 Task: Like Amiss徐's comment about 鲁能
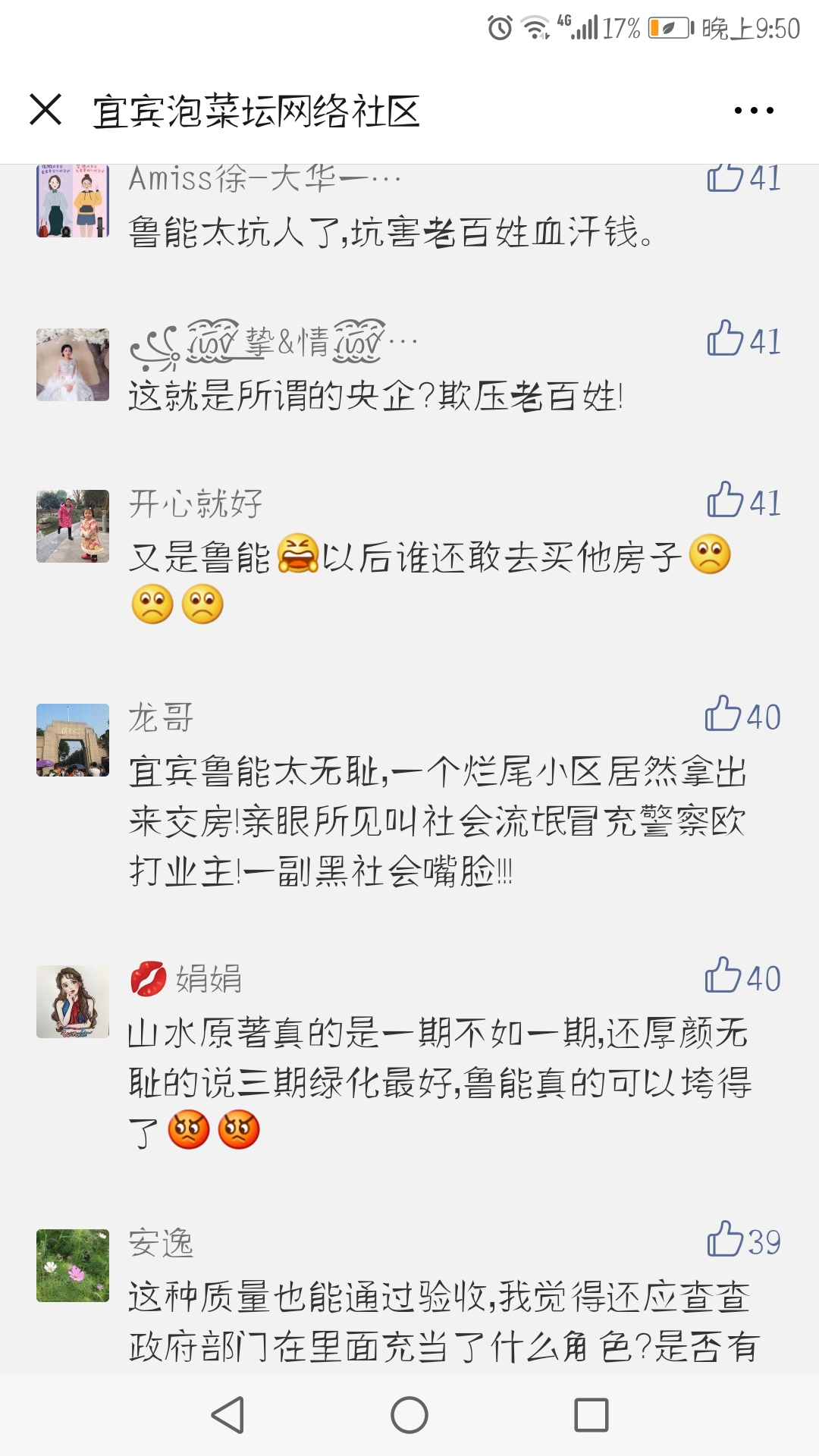point(725,179)
